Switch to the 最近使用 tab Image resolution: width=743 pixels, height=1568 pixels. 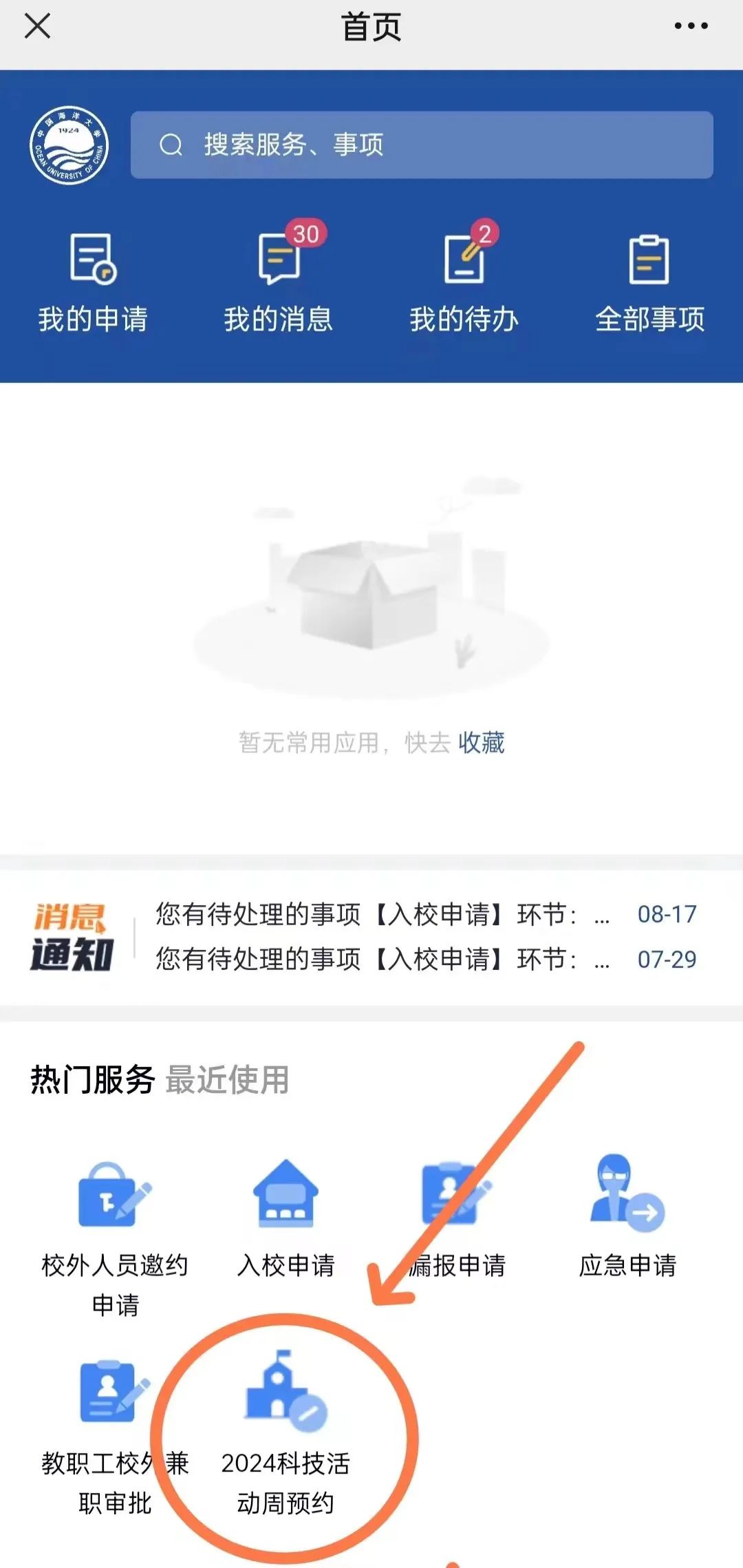click(x=227, y=1079)
